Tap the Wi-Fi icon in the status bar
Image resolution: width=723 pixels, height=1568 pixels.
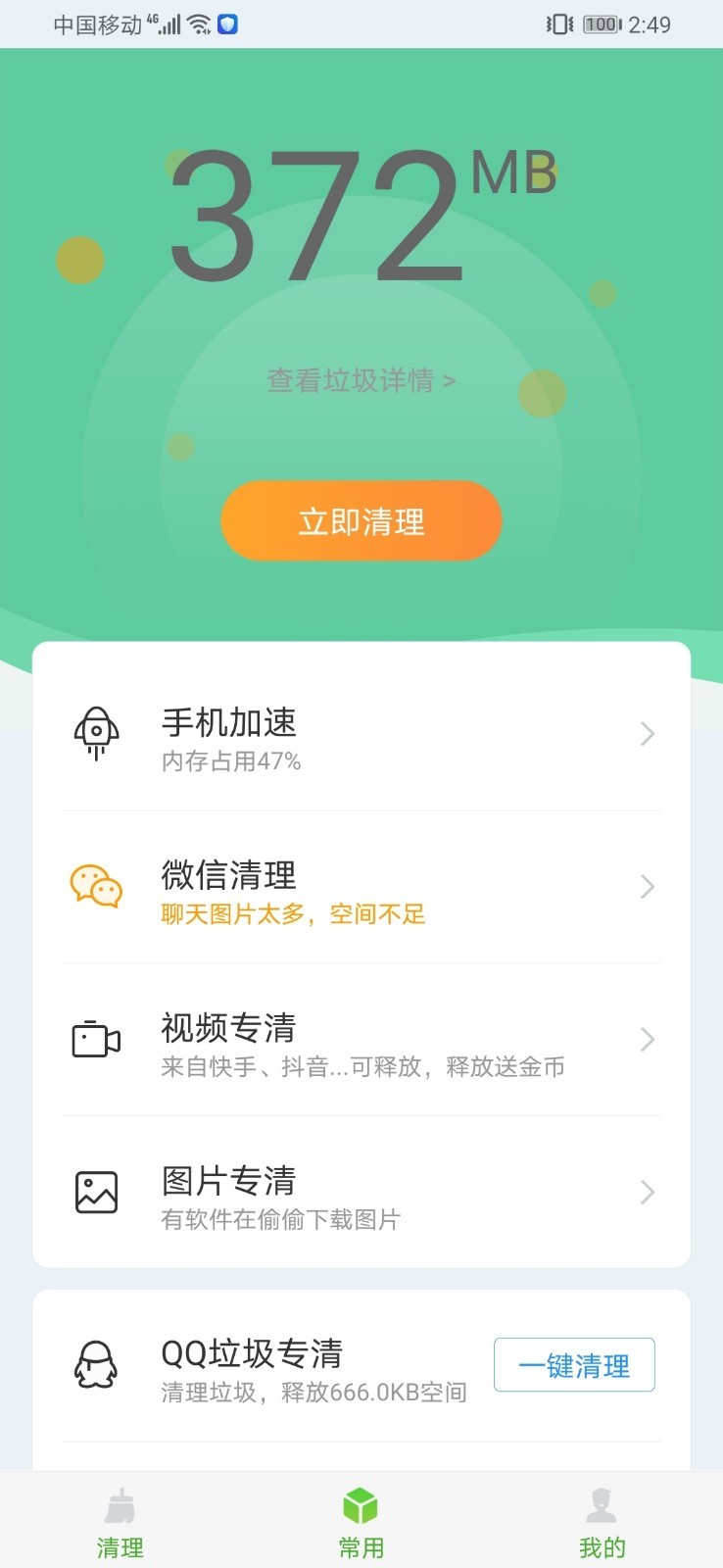pos(197,24)
